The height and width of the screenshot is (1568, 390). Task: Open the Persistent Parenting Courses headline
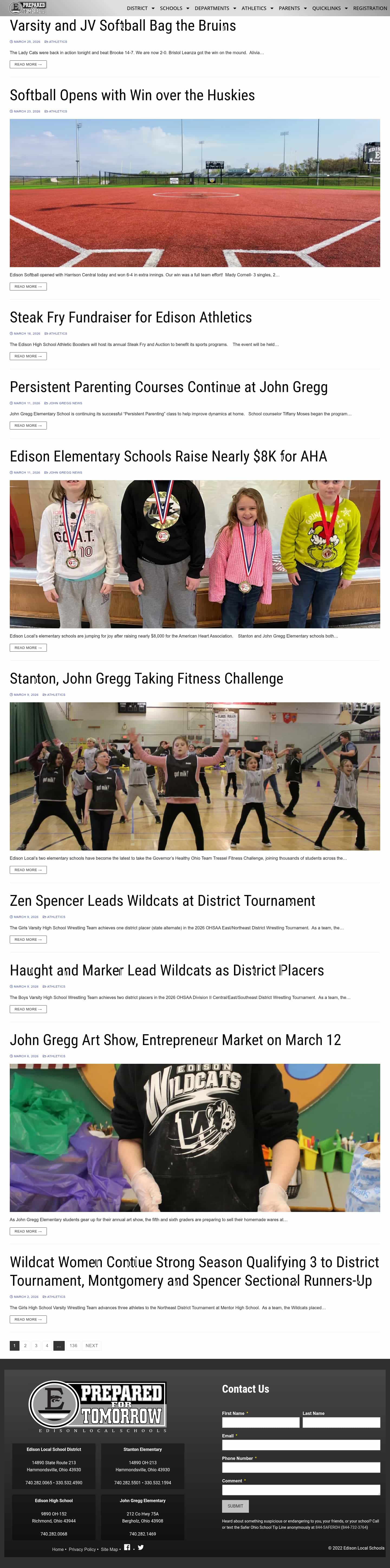(168, 387)
